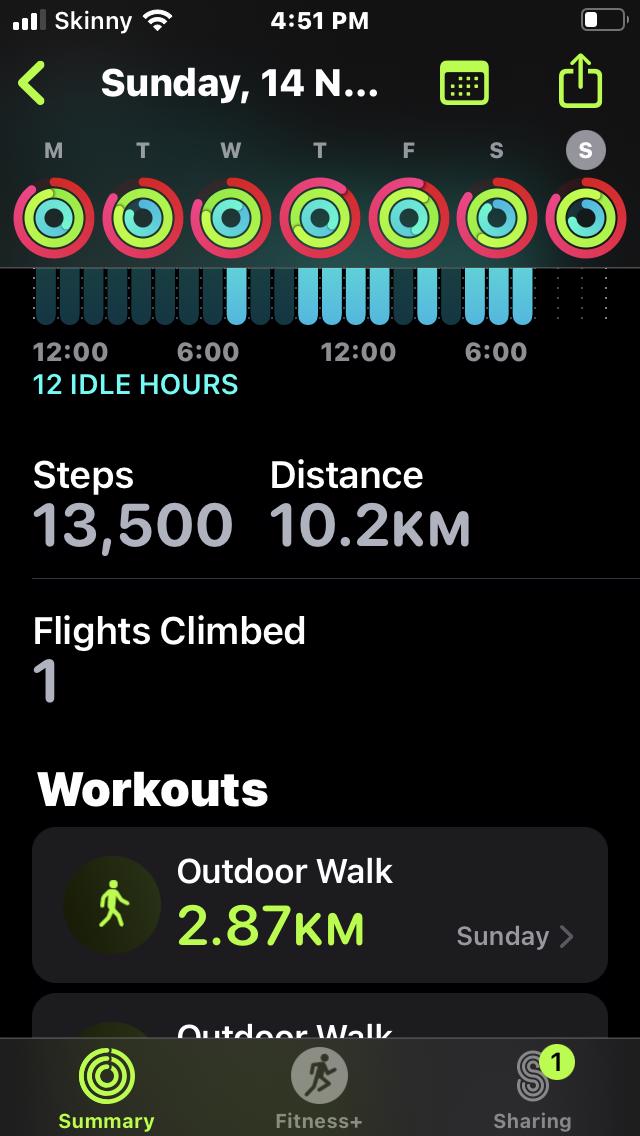Image resolution: width=640 pixels, height=1136 pixels.
Task: Switch to the Fitness+ tab
Action: 319,1092
